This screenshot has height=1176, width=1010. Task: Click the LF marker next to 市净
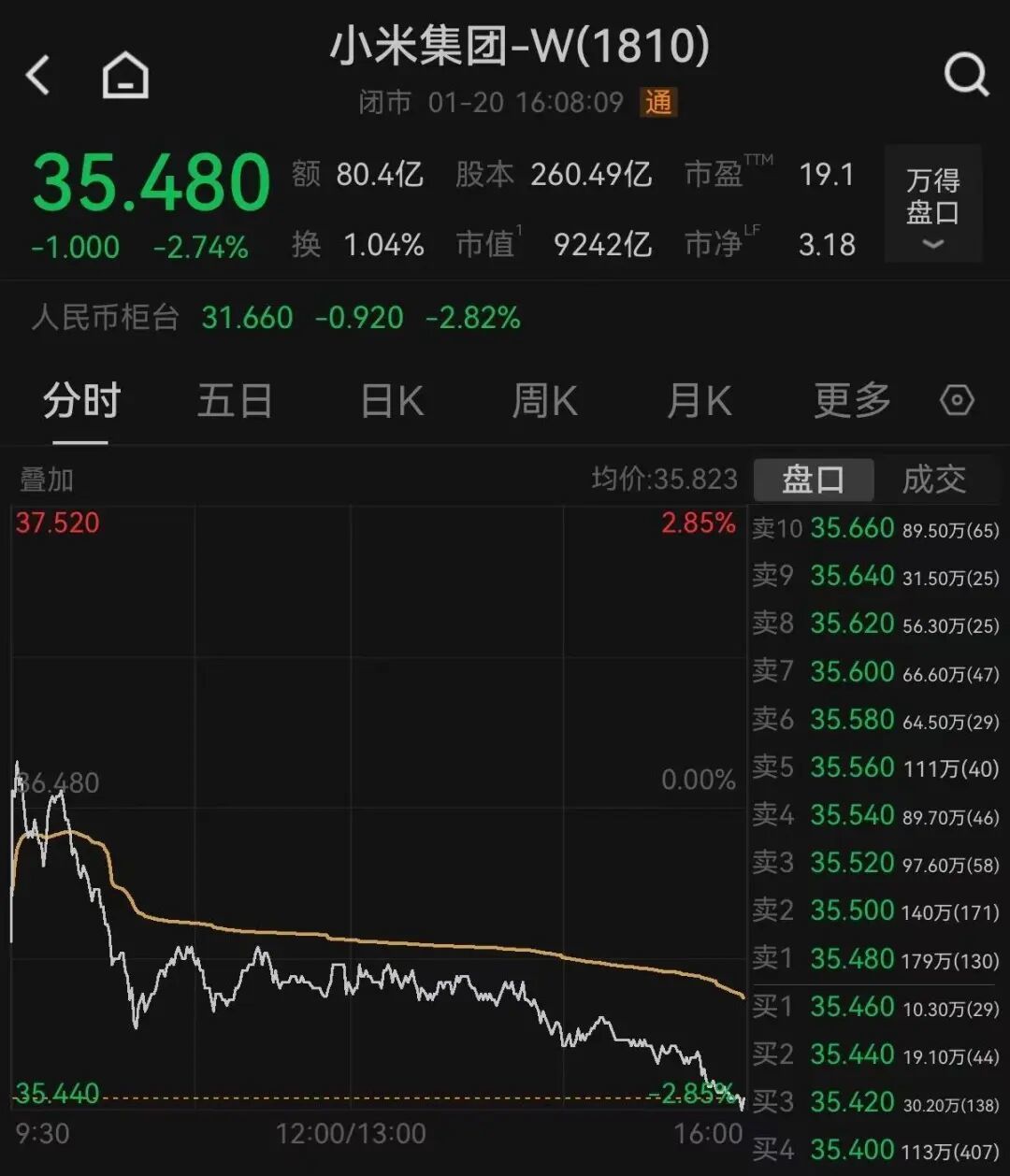[x=753, y=230]
